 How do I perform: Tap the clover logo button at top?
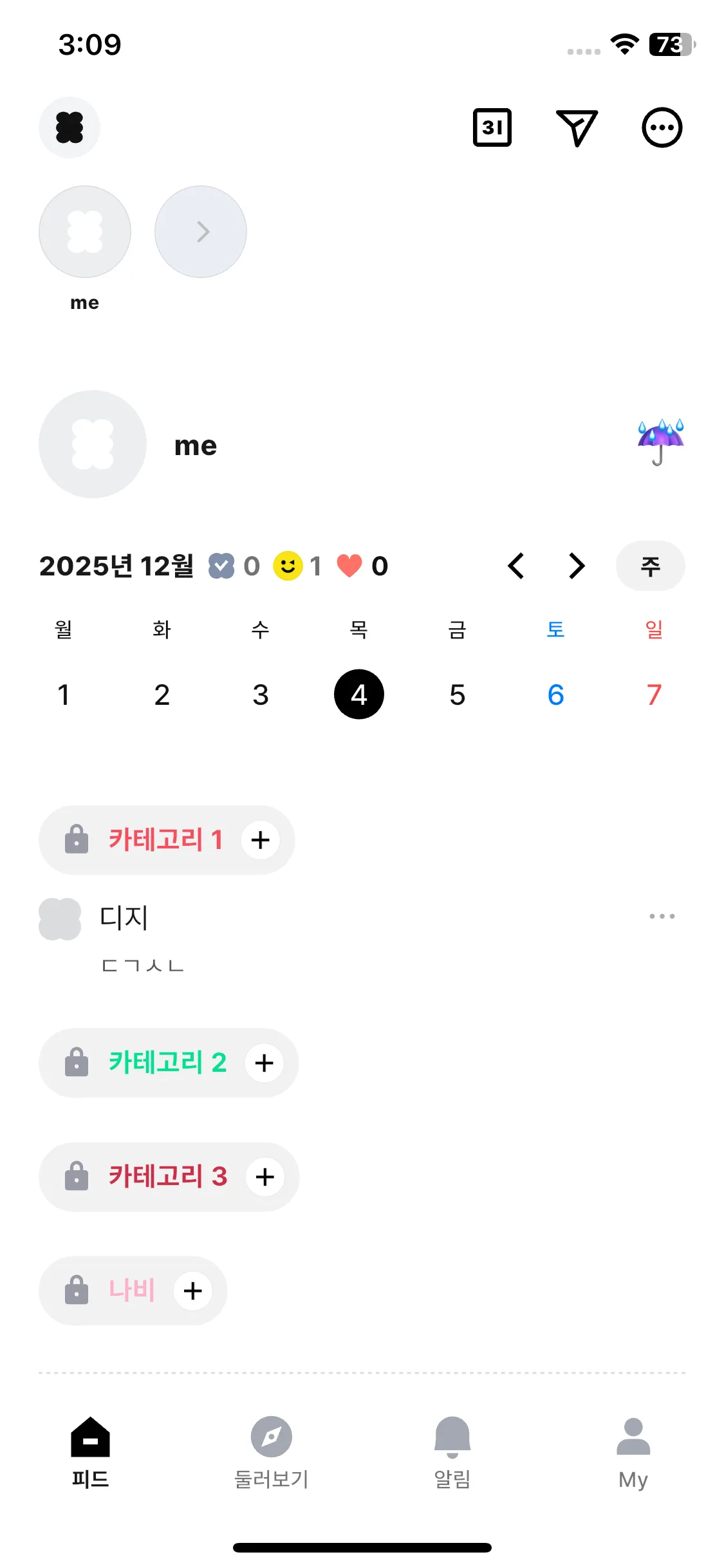(x=70, y=127)
